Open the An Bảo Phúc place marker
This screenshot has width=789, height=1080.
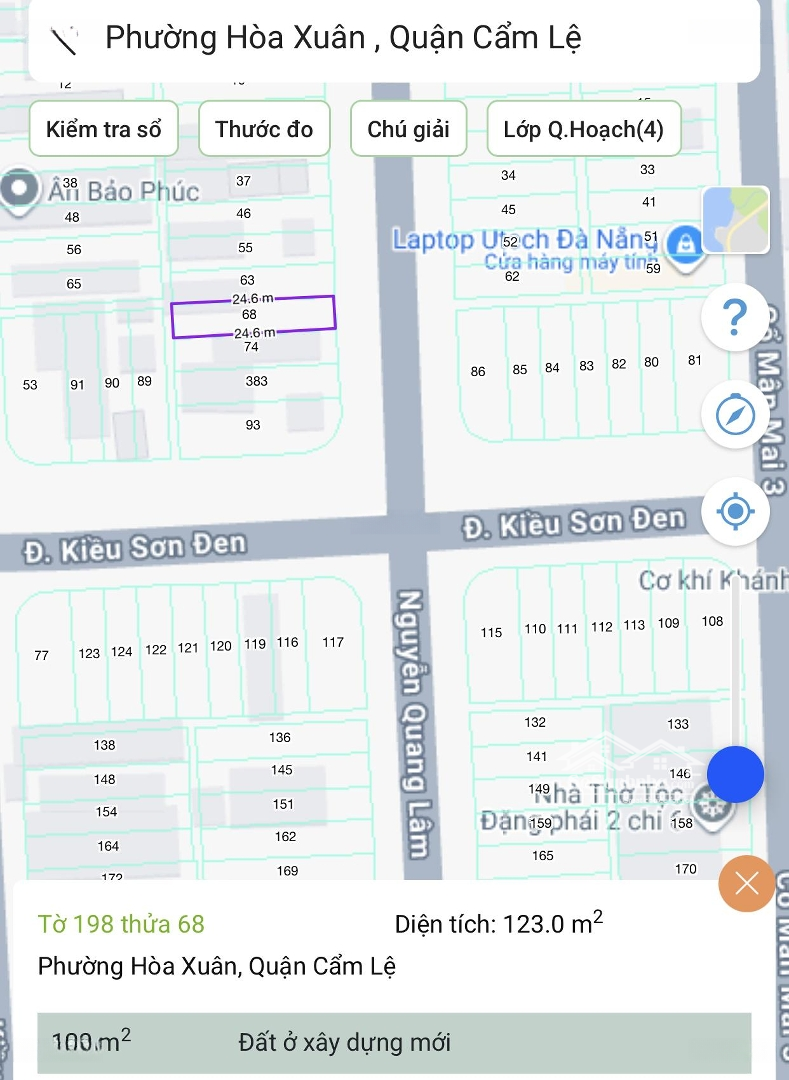pyautogui.click(x=17, y=190)
